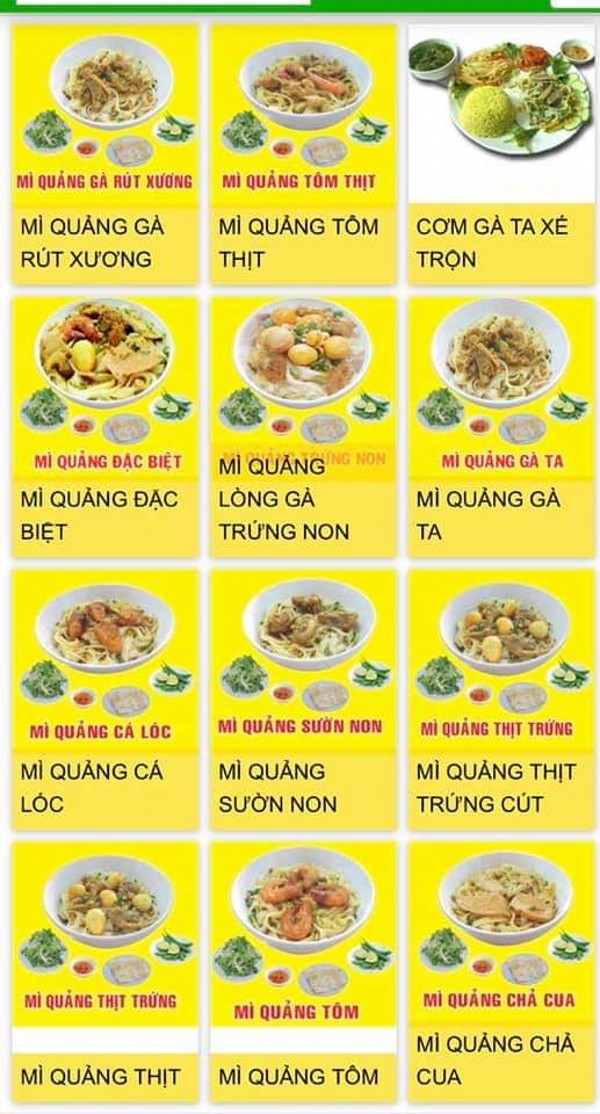Image resolution: width=600 pixels, height=1114 pixels.
Task: Select the MÌ QUẢNG SƯỜN NON card
Action: tap(303, 698)
